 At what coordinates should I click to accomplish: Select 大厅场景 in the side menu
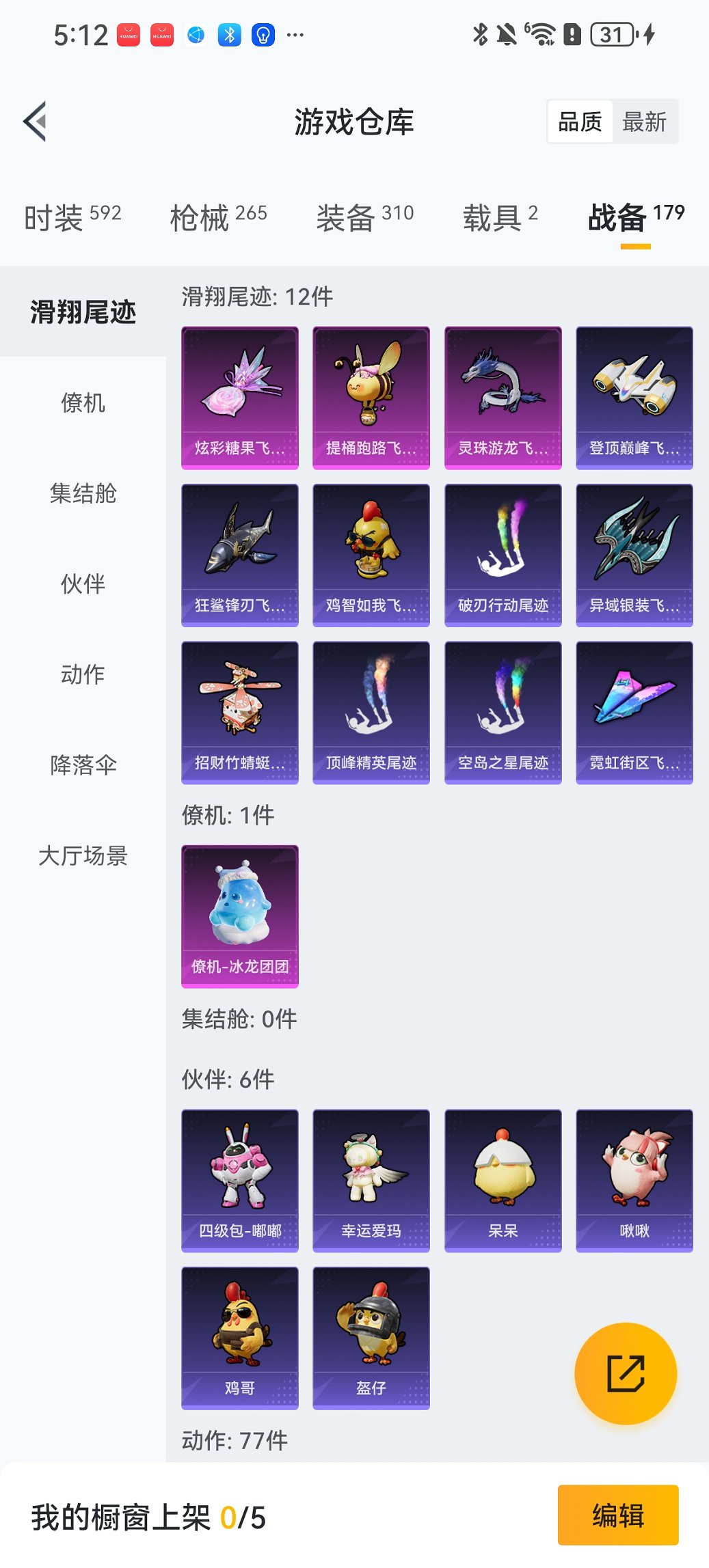83,855
